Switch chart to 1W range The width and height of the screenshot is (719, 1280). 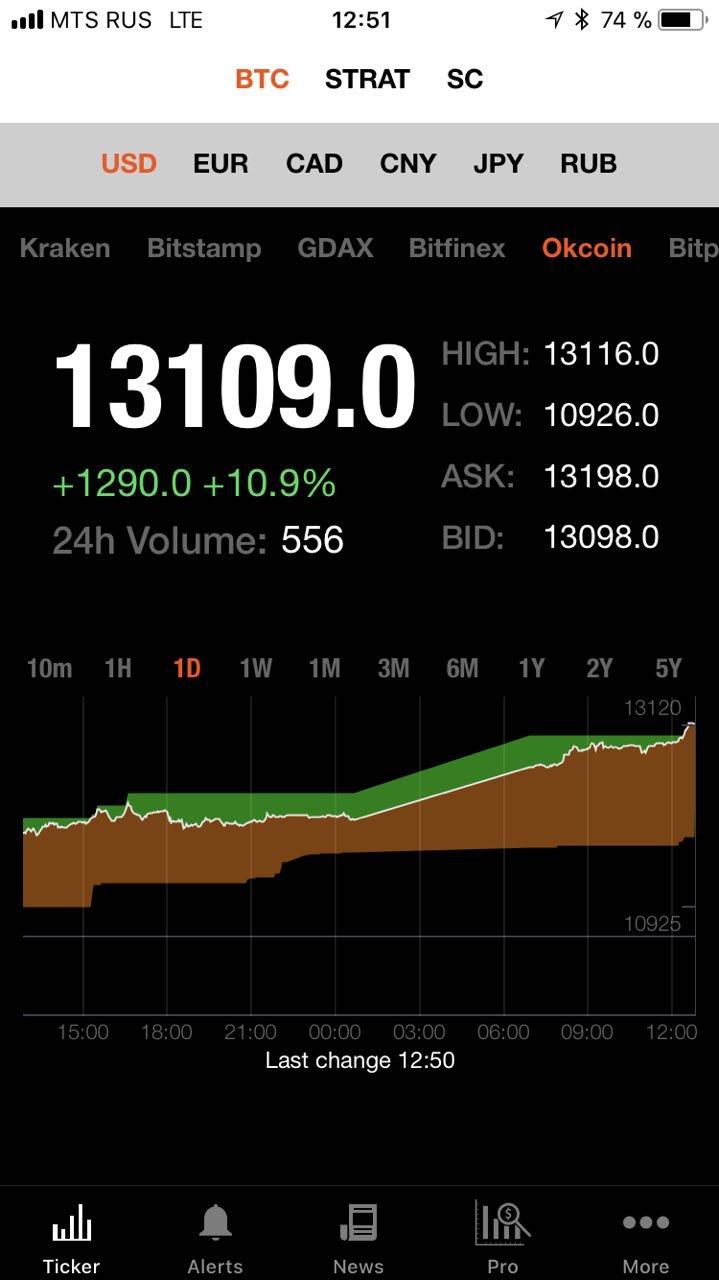coord(255,668)
